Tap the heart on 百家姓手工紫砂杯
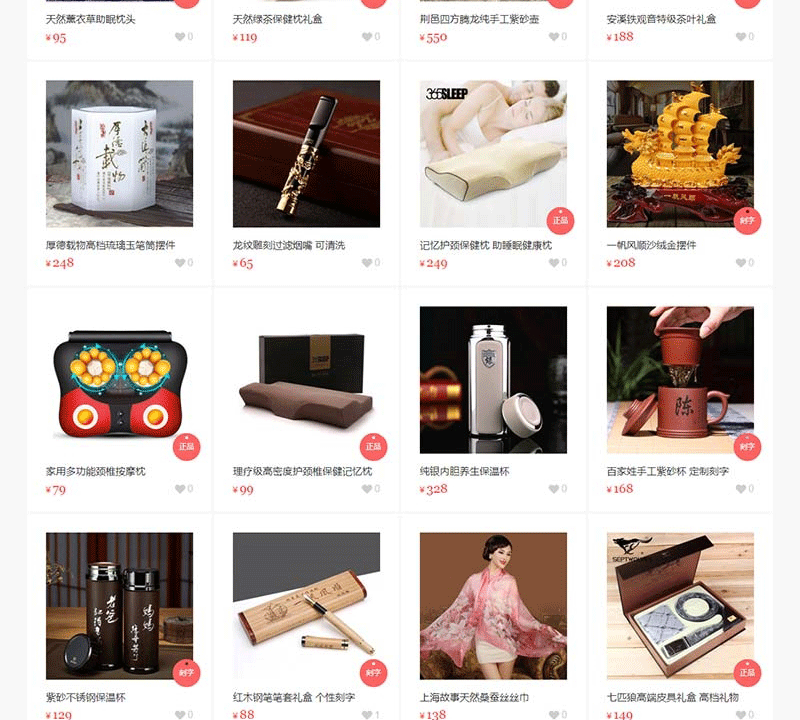800x720 pixels. (x=741, y=489)
